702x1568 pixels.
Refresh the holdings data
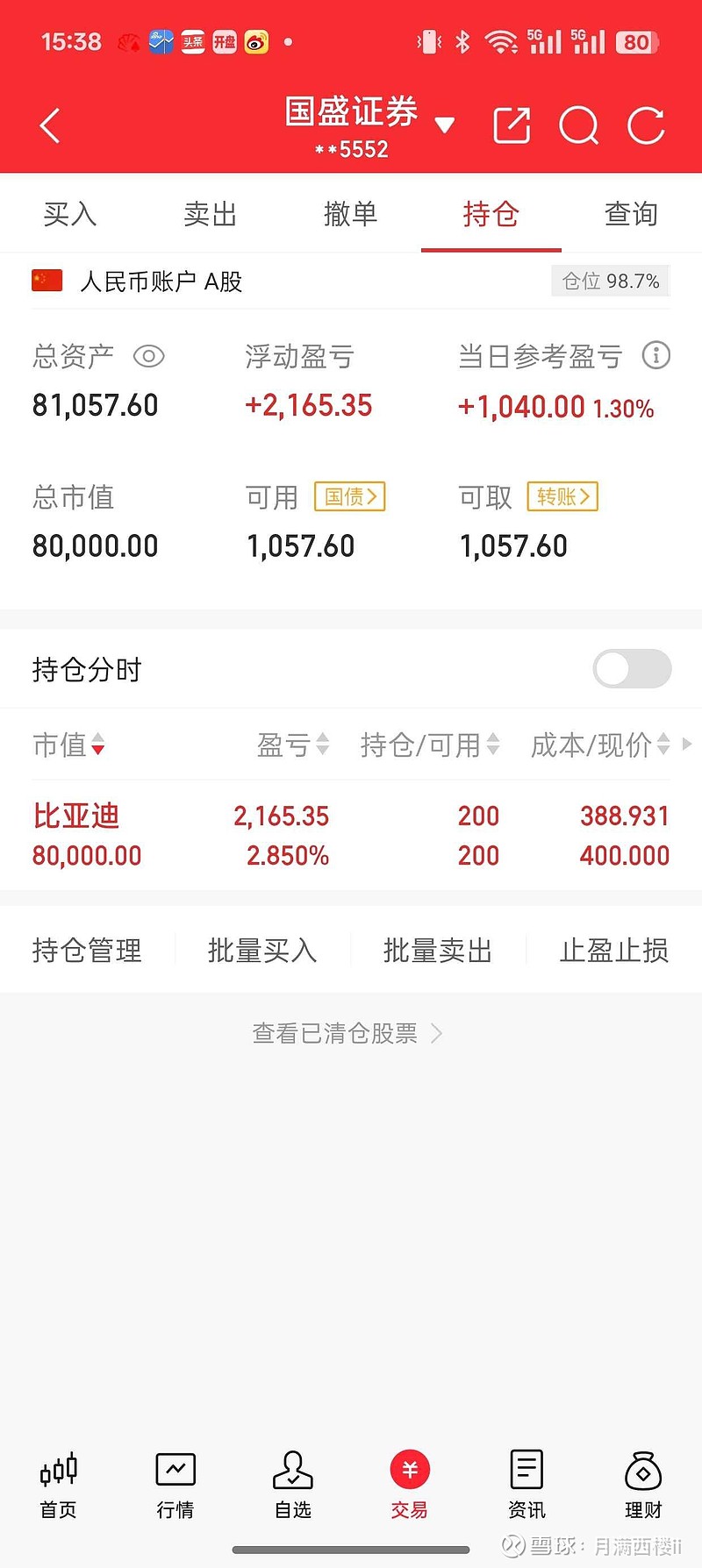click(x=646, y=125)
